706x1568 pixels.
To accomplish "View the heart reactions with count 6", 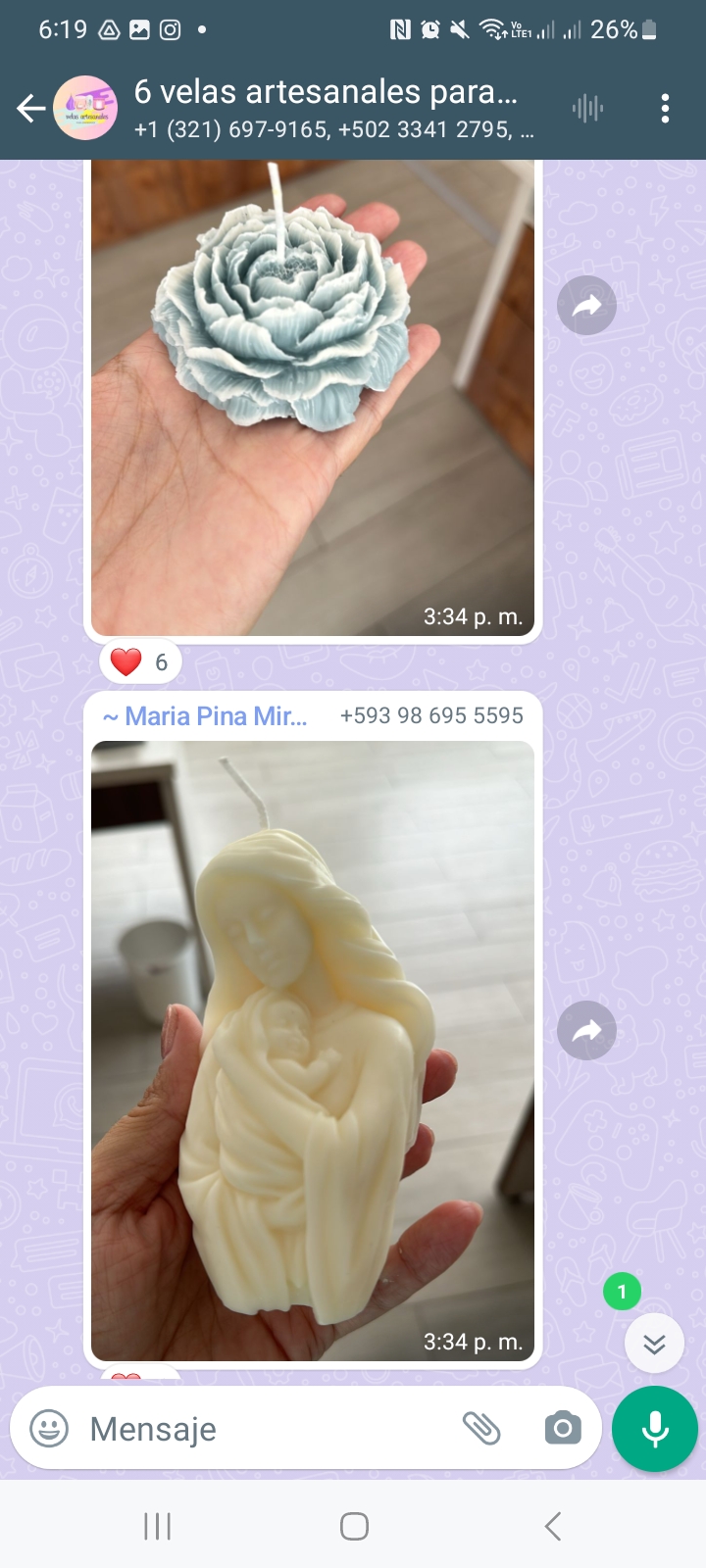I will click(140, 662).
